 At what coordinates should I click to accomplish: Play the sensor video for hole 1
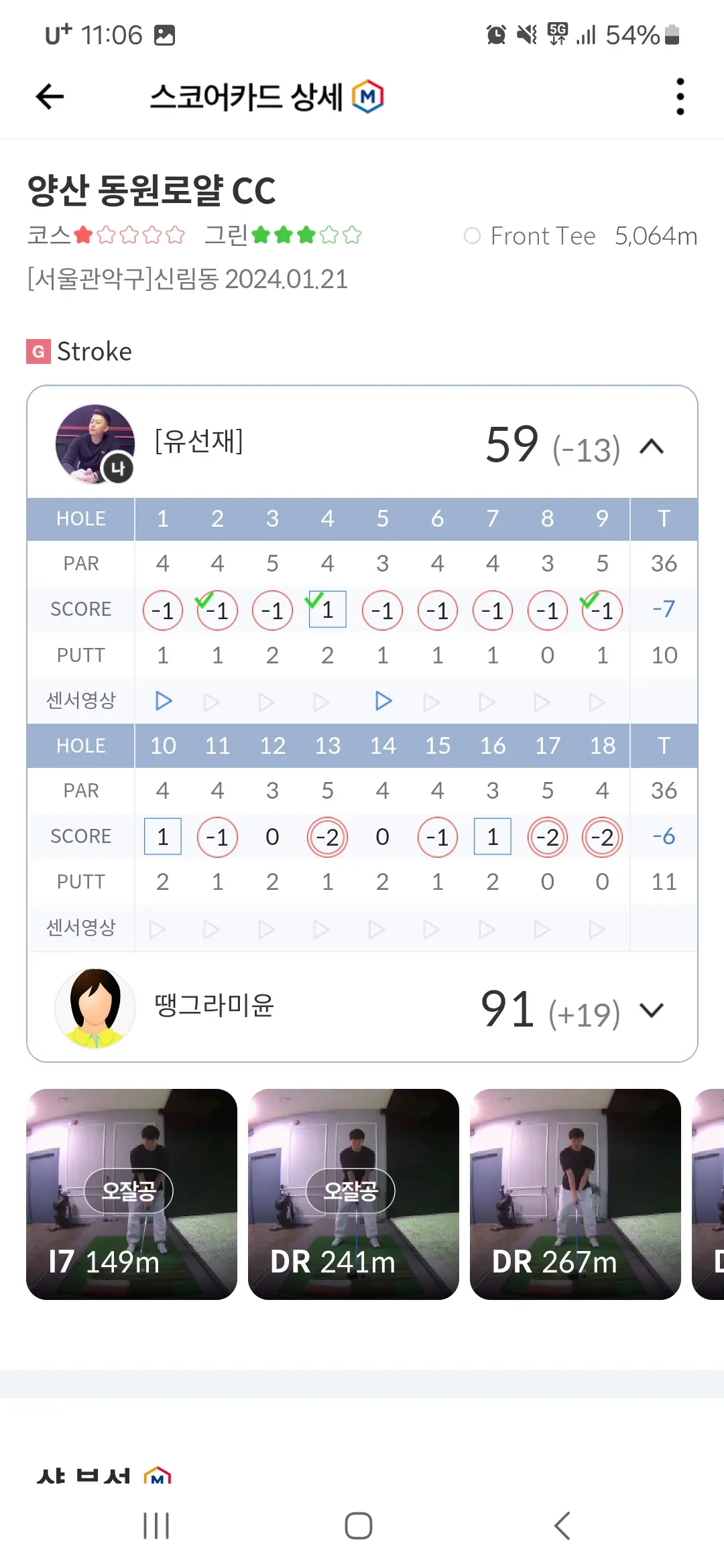162,701
